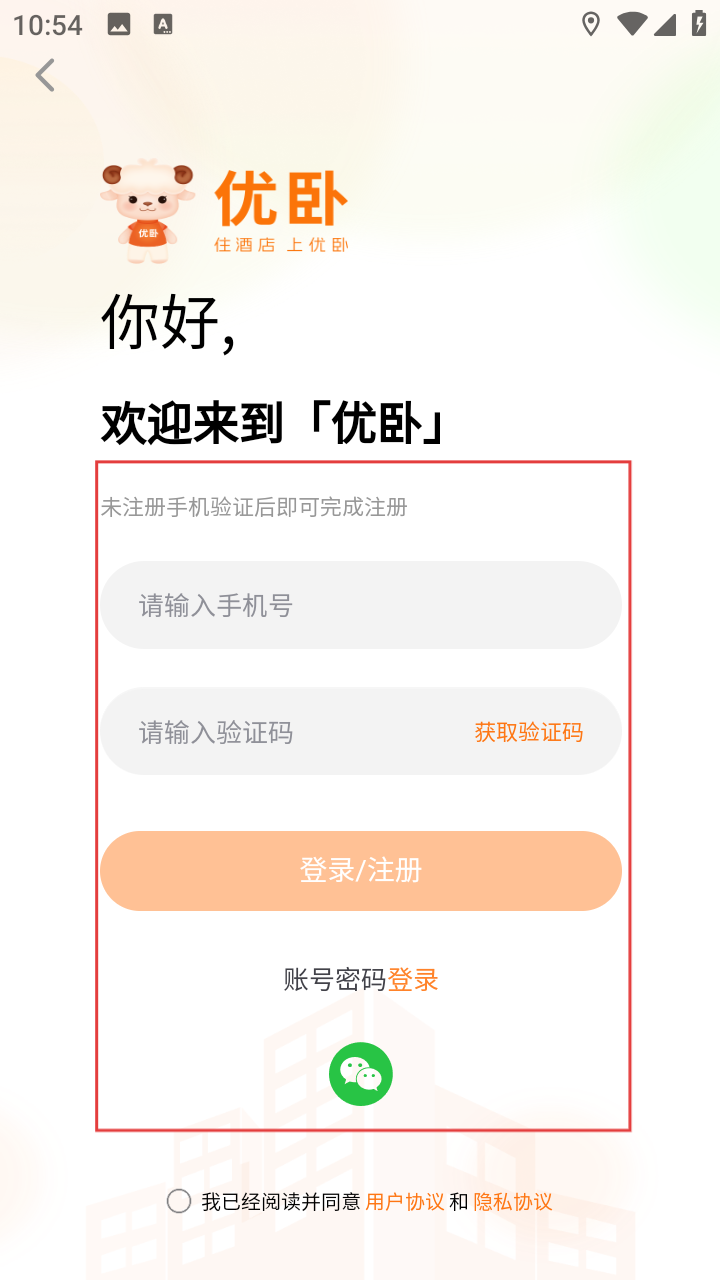The width and height of the screenshot is (720, 1280).
Task: Tap the phone number input field
Action: click(360, 605)
